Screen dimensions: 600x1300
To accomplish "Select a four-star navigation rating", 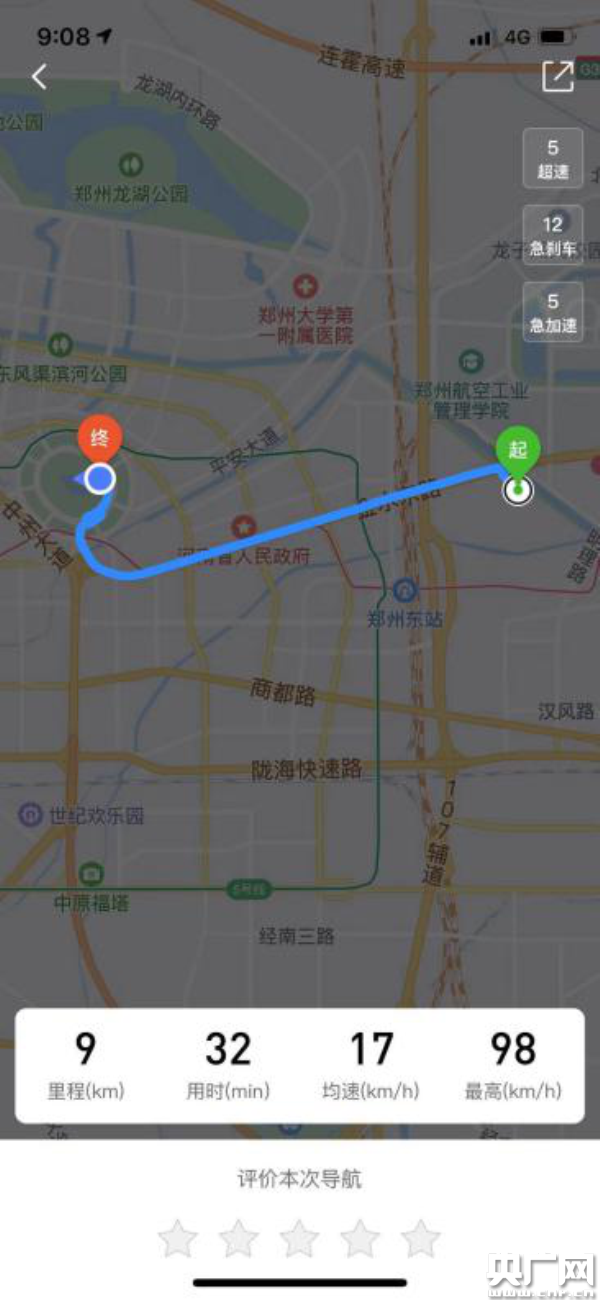I will [360, 1239].
